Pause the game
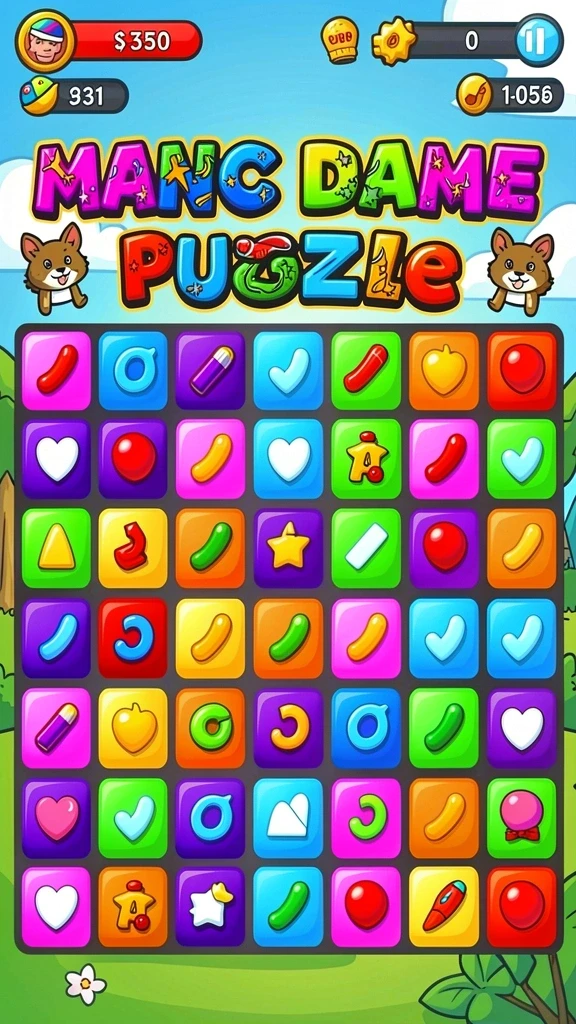576x1024 pixels. click(x=539, y=40)
